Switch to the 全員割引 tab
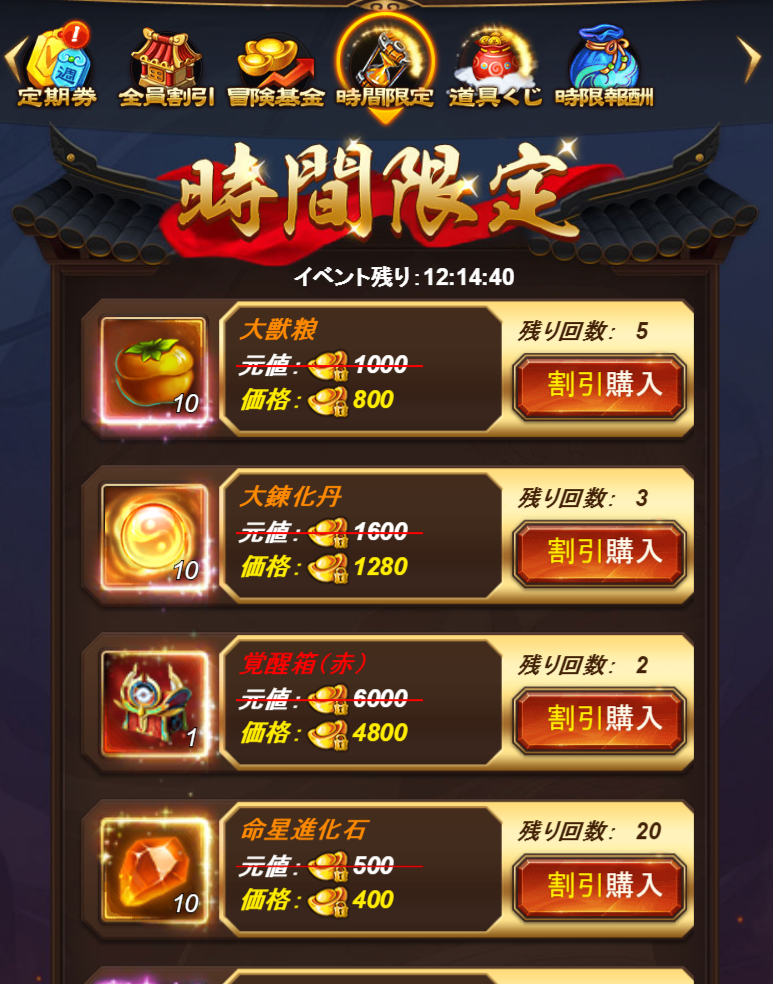This screenshot has height=984, width=773. click(166, 68)
